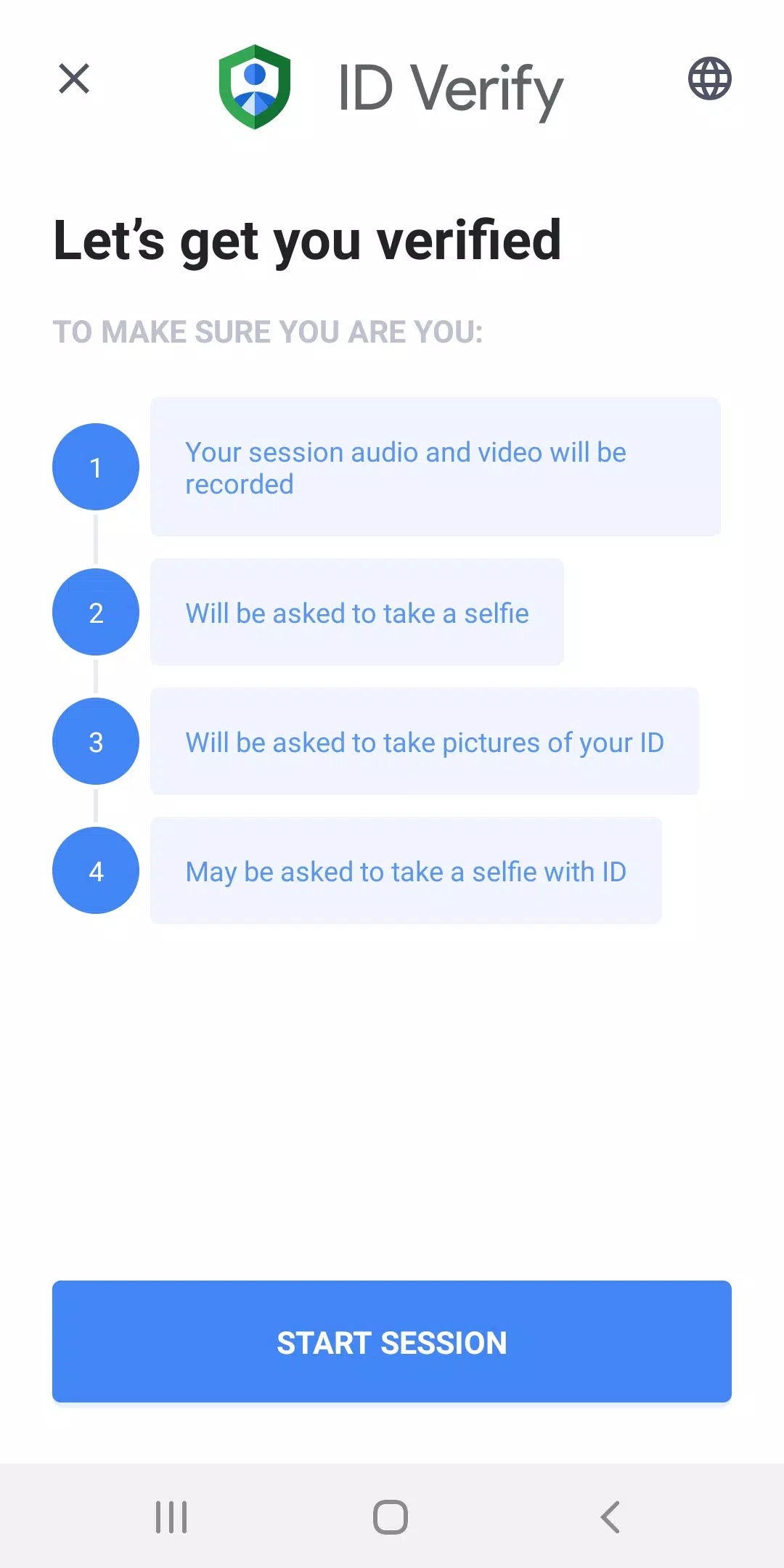Select step circle 1
The height and width of the screenshot is (1568, 784).
point(95,467)
